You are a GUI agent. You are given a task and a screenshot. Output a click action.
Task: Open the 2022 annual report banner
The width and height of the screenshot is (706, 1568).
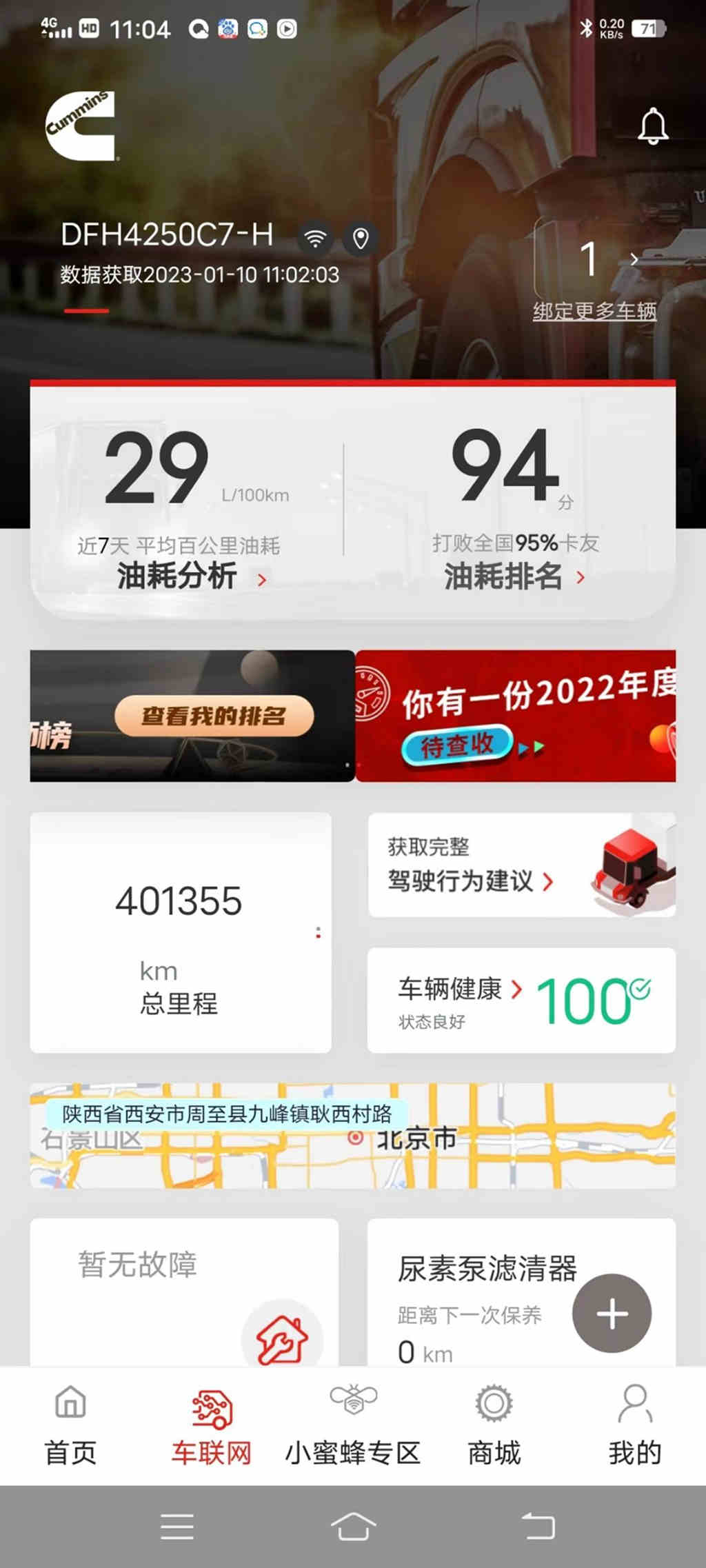click(516, 716)
